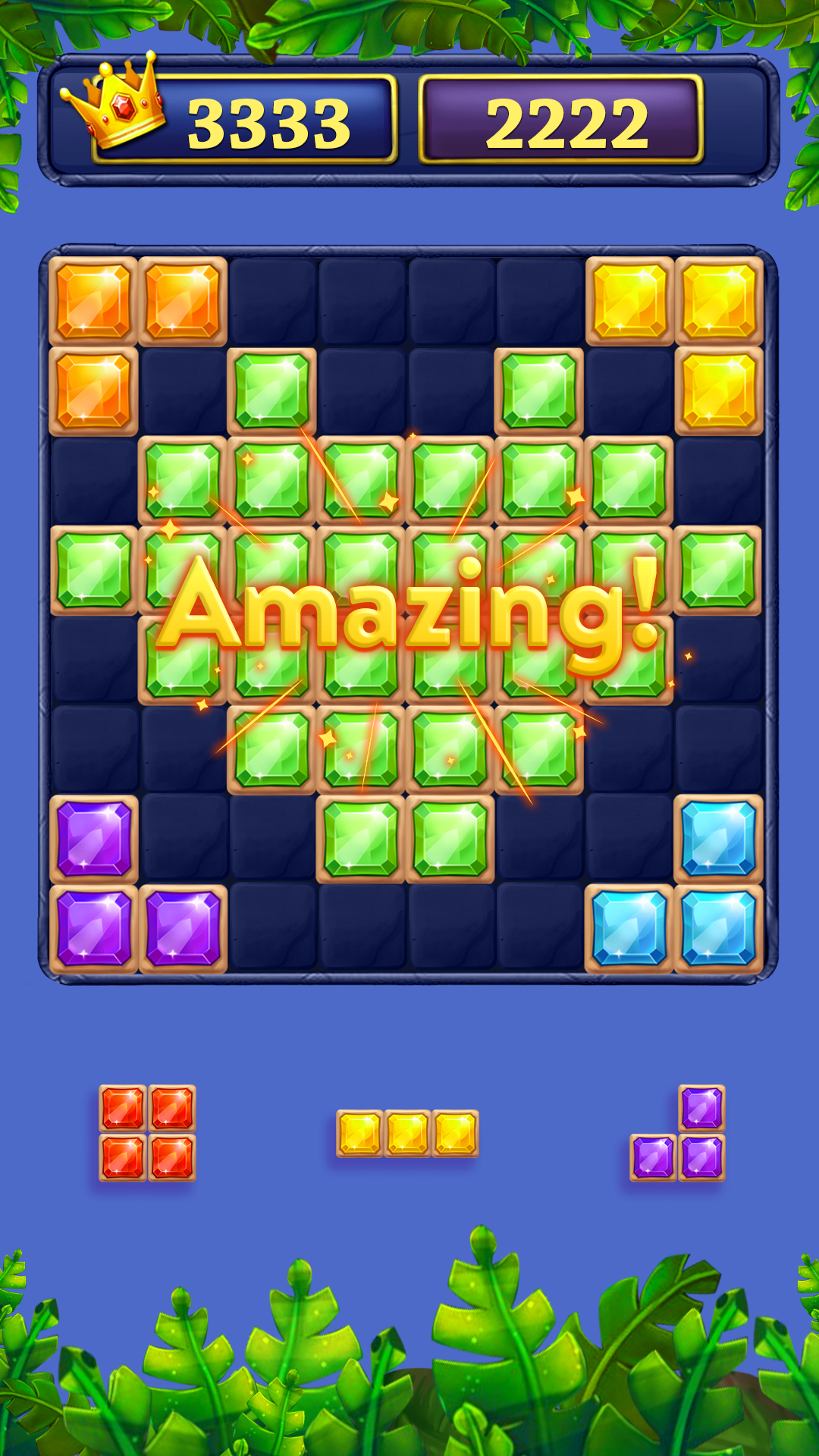Tap the red gem on the crown
The width and height of the screenshot is (819, 1456).
pyautogui.click(x=123, y=105)
